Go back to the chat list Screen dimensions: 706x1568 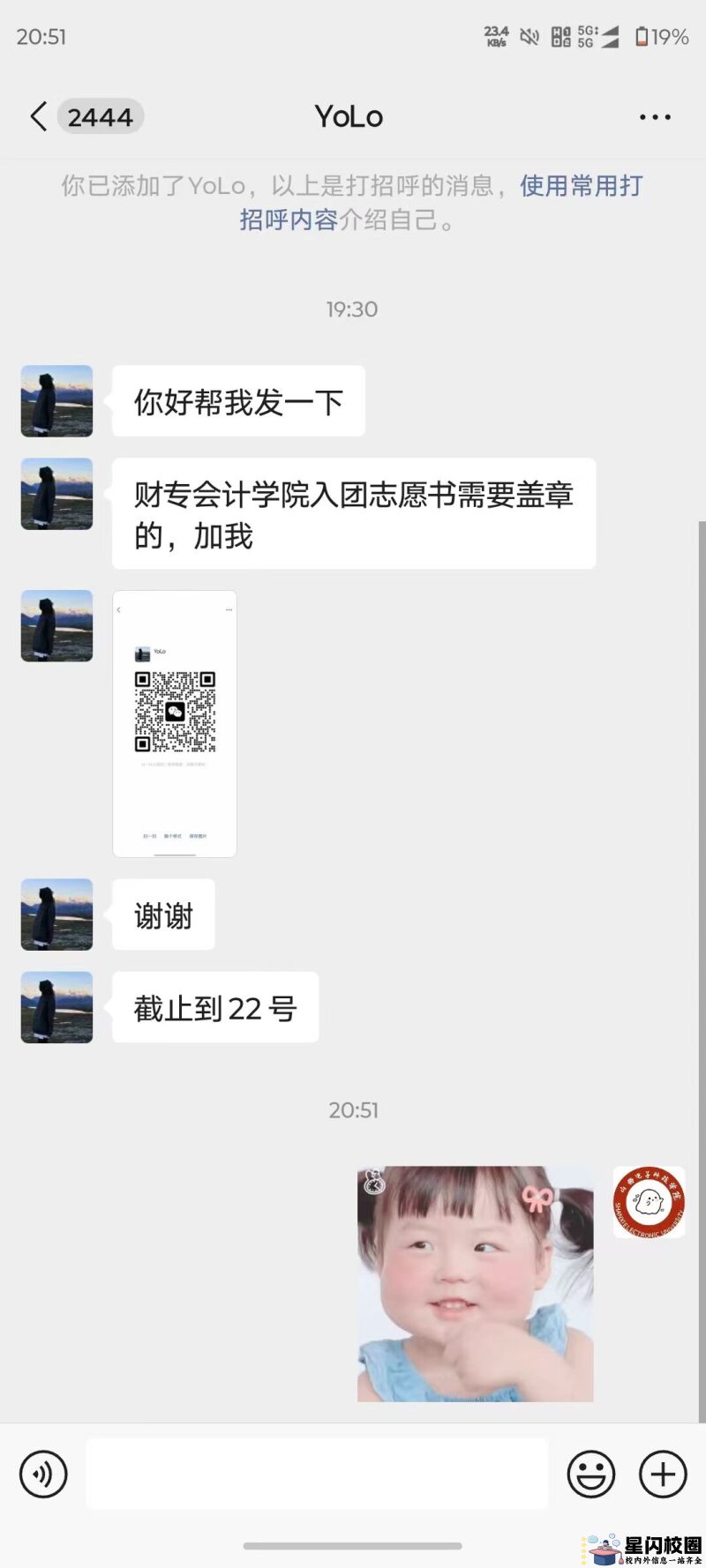(38, 116)
